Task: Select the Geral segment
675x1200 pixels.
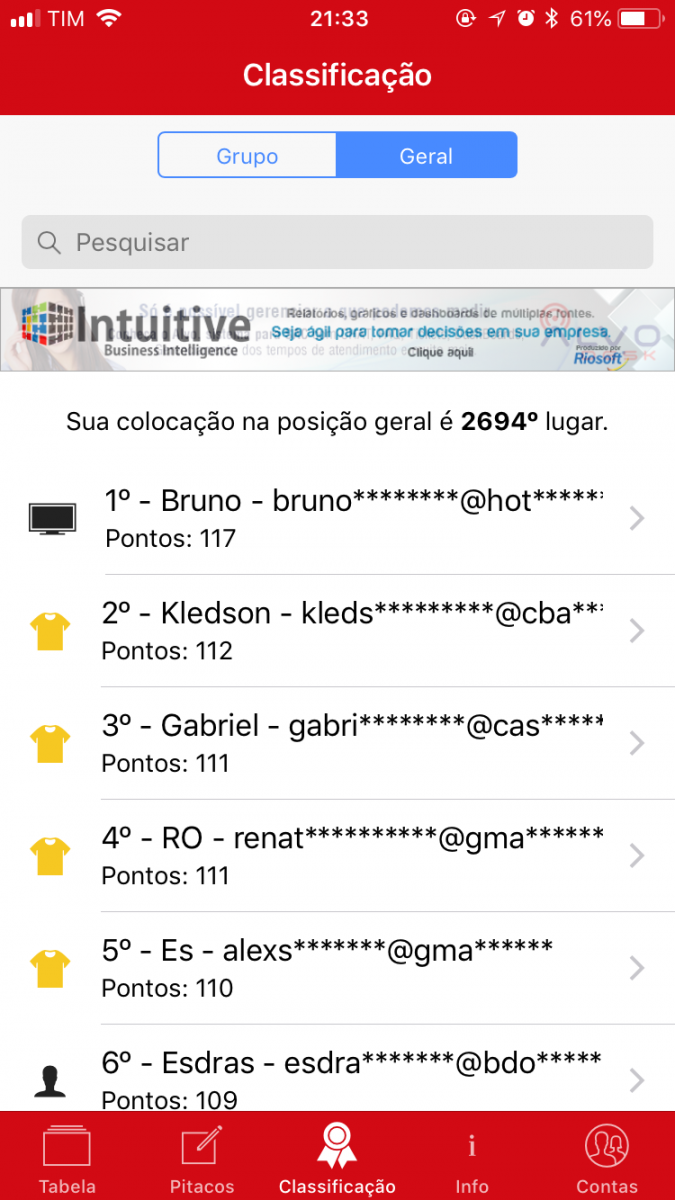Action: (427, 156)
